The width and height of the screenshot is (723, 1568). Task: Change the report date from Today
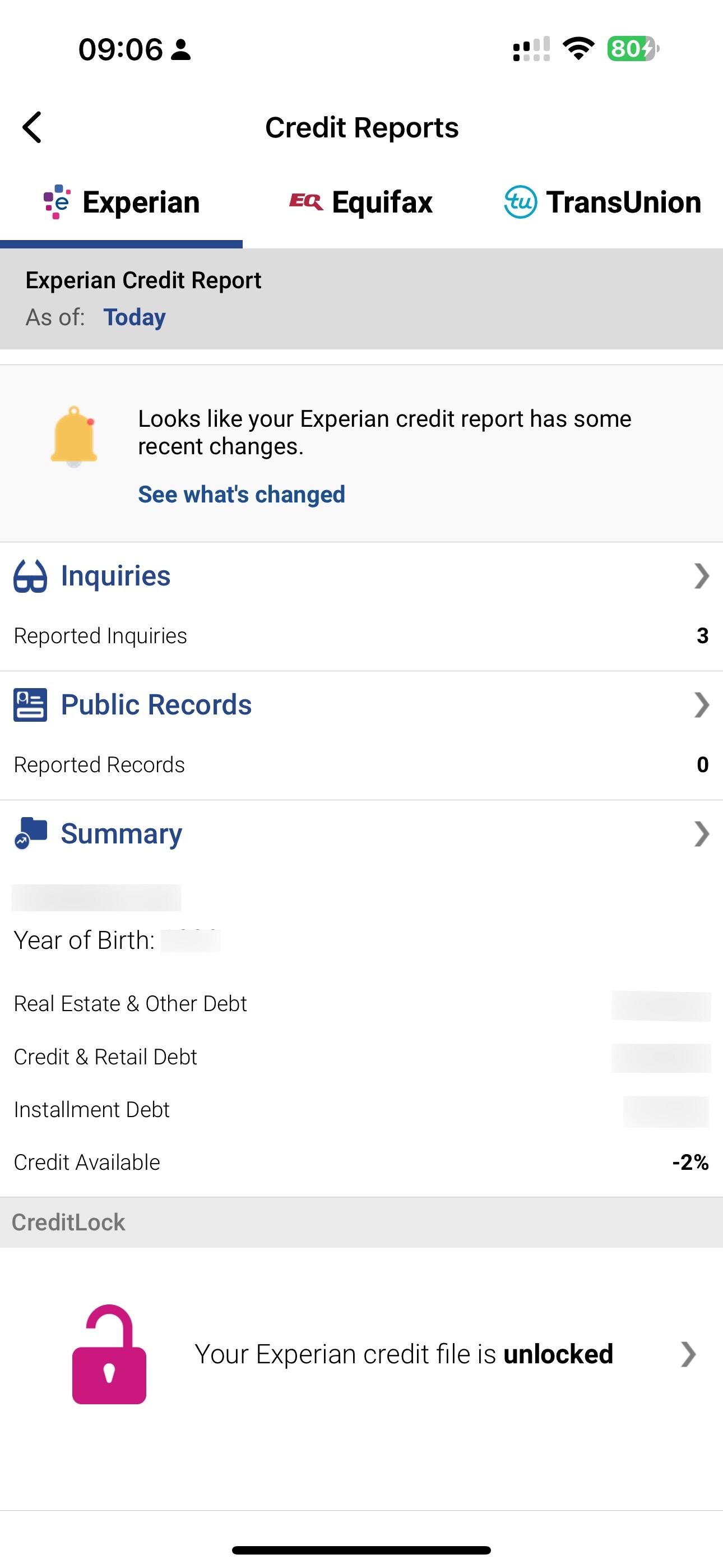coord(135,317)
